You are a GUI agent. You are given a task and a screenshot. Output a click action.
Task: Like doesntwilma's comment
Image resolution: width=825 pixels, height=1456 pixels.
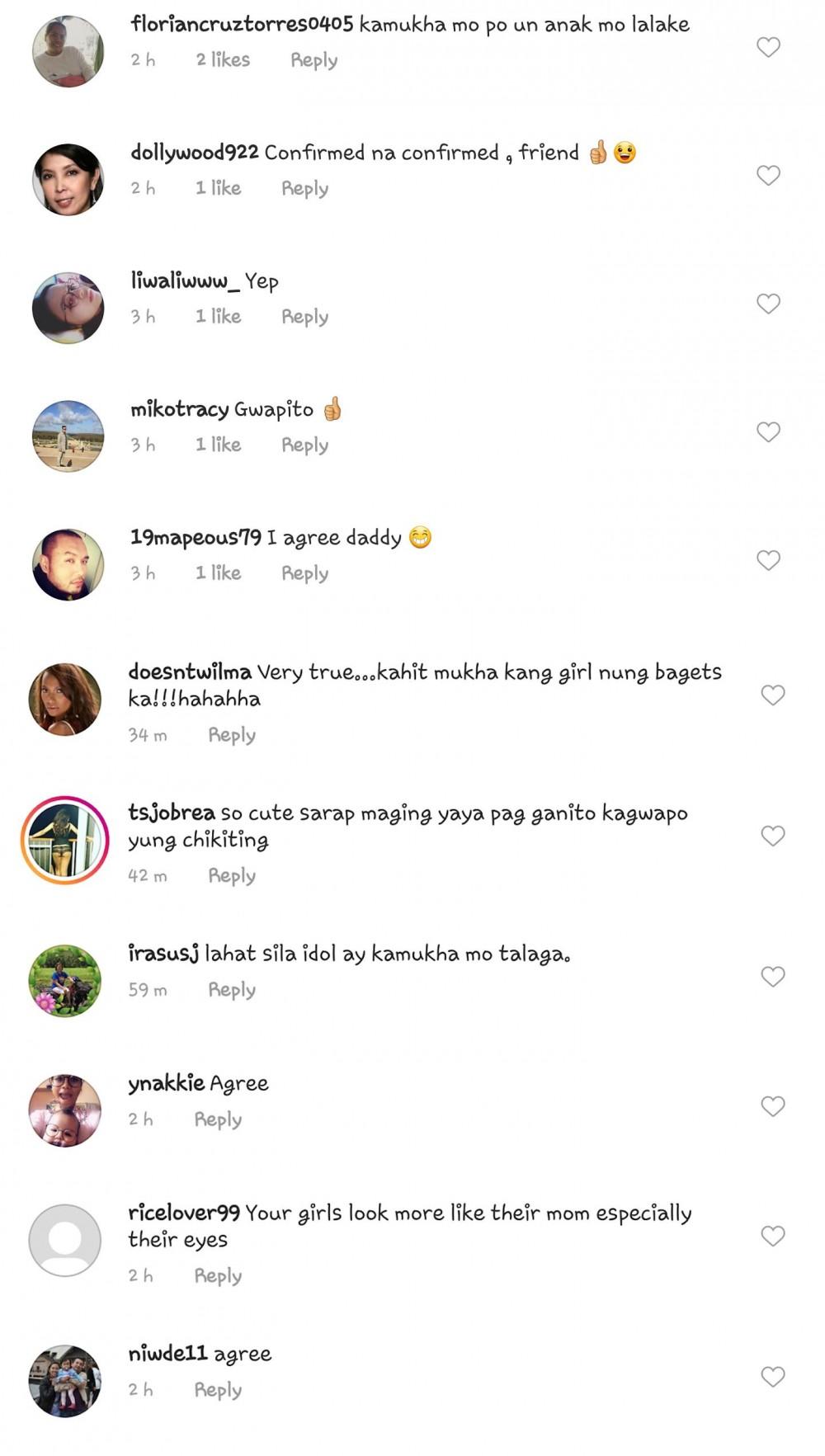[x=772, y=695]
